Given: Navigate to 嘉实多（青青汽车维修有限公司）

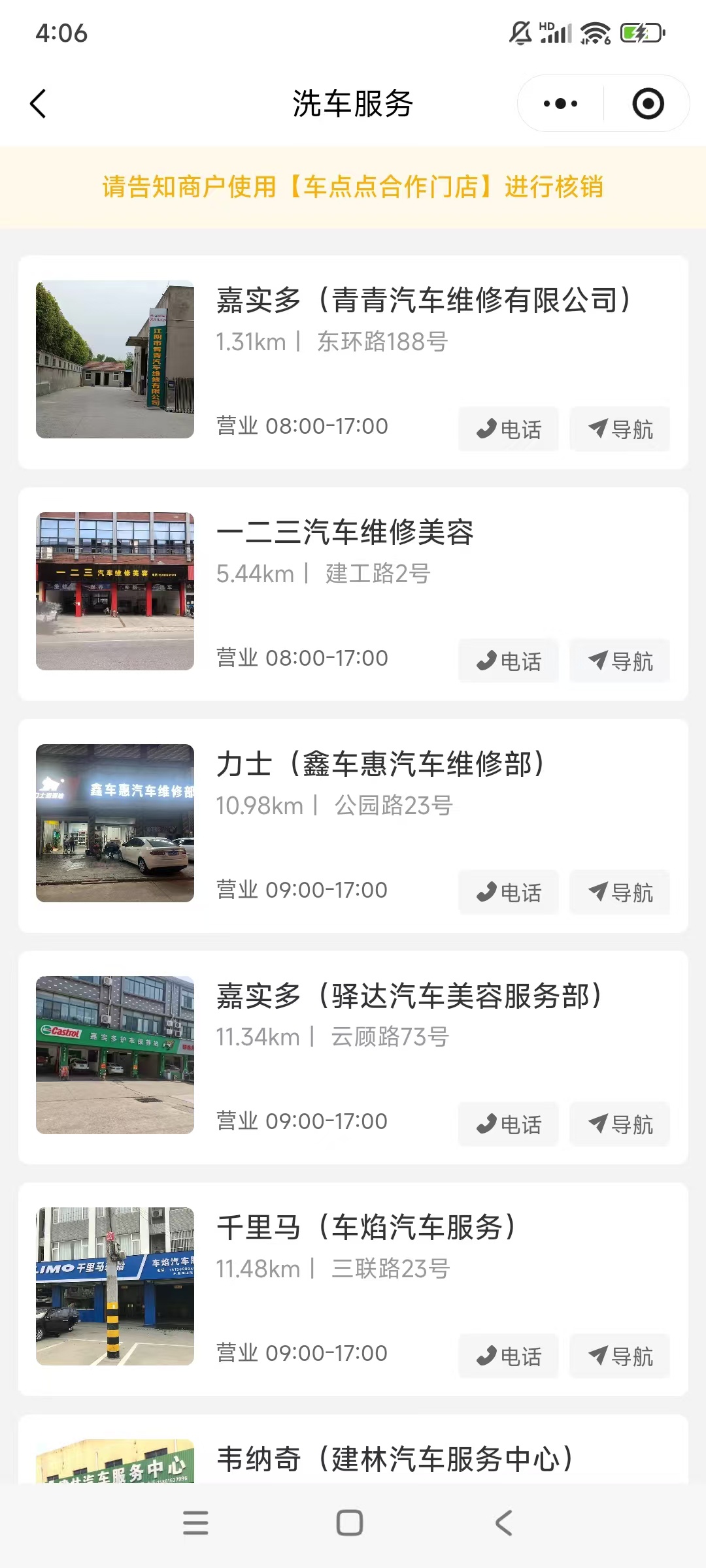Looking at the screenshot, I should (x=620, y=429).
